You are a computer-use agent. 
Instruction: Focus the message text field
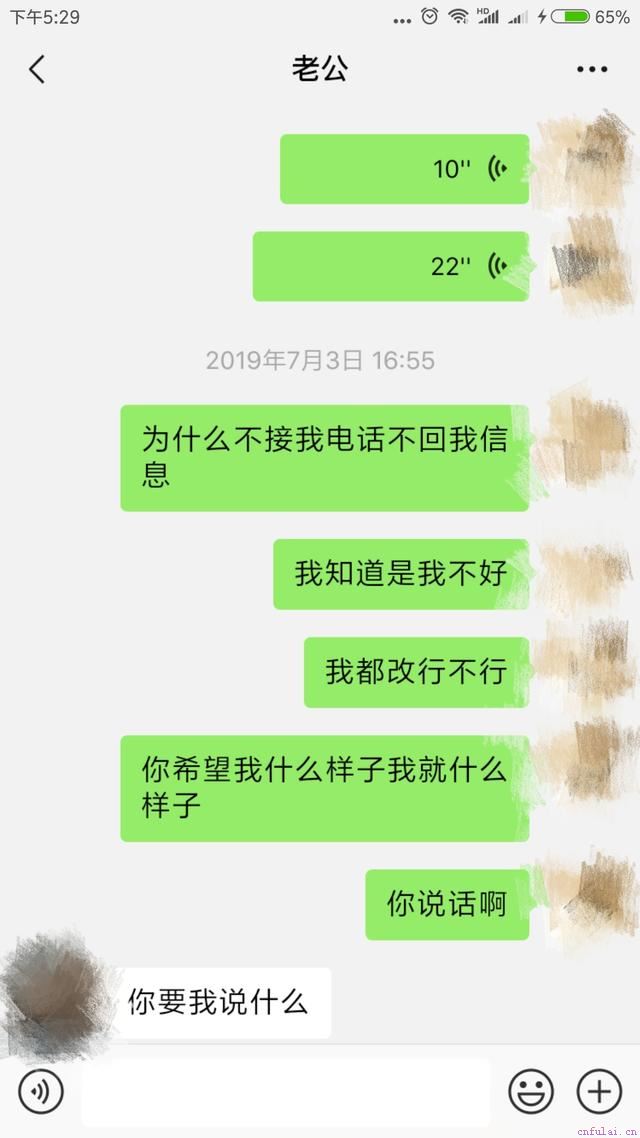coord(286,1091)
